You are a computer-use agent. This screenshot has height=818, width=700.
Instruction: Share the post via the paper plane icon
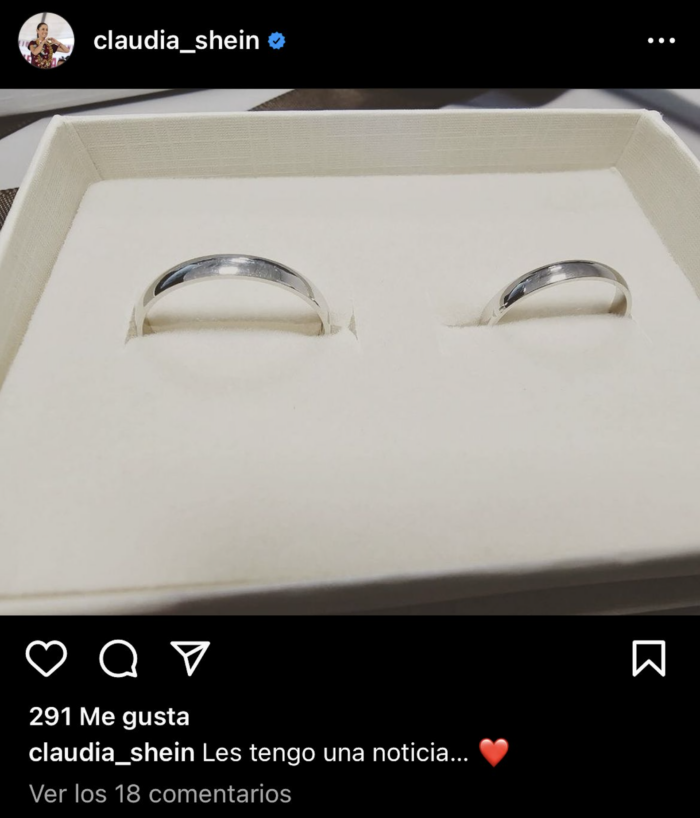[190, 657]
